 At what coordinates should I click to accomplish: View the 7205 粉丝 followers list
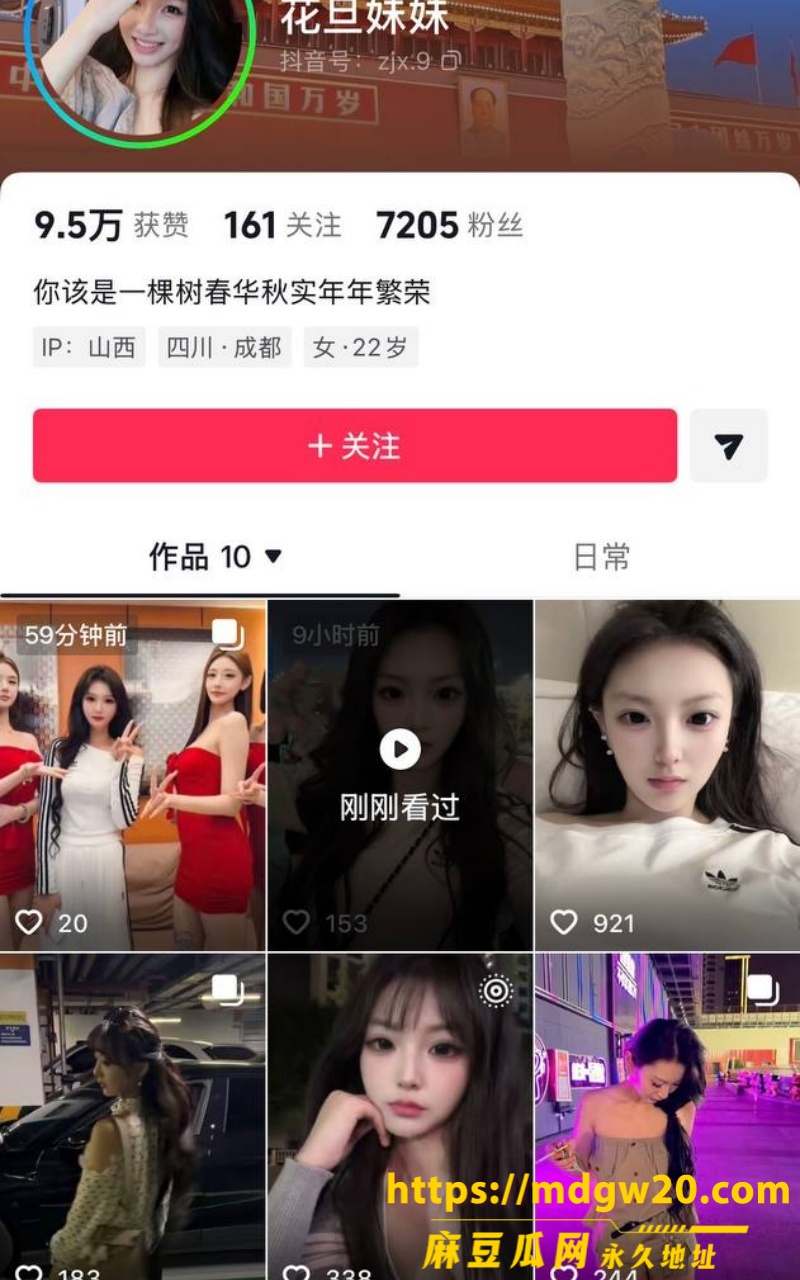tap(450, 226)
